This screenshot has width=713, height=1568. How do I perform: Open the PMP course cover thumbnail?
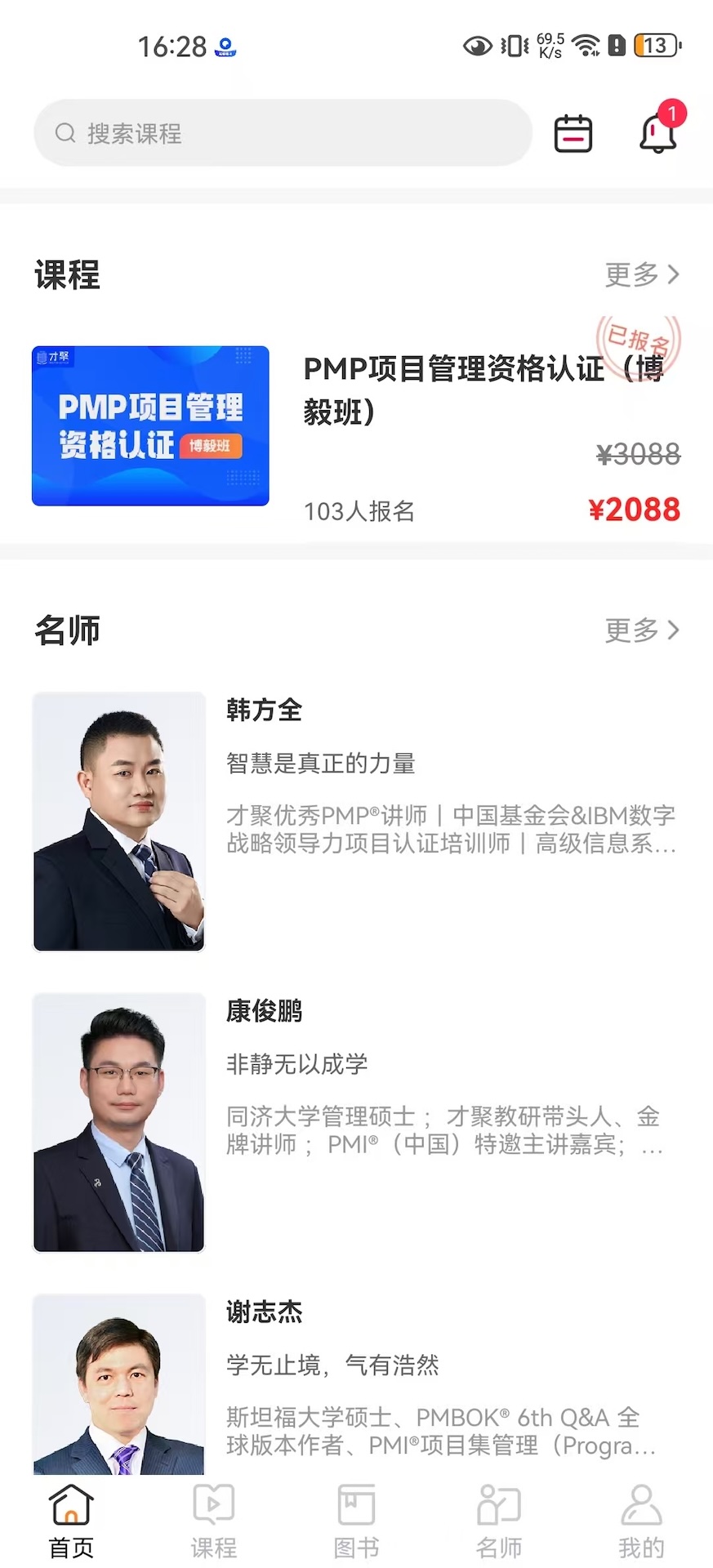[150, 426]
